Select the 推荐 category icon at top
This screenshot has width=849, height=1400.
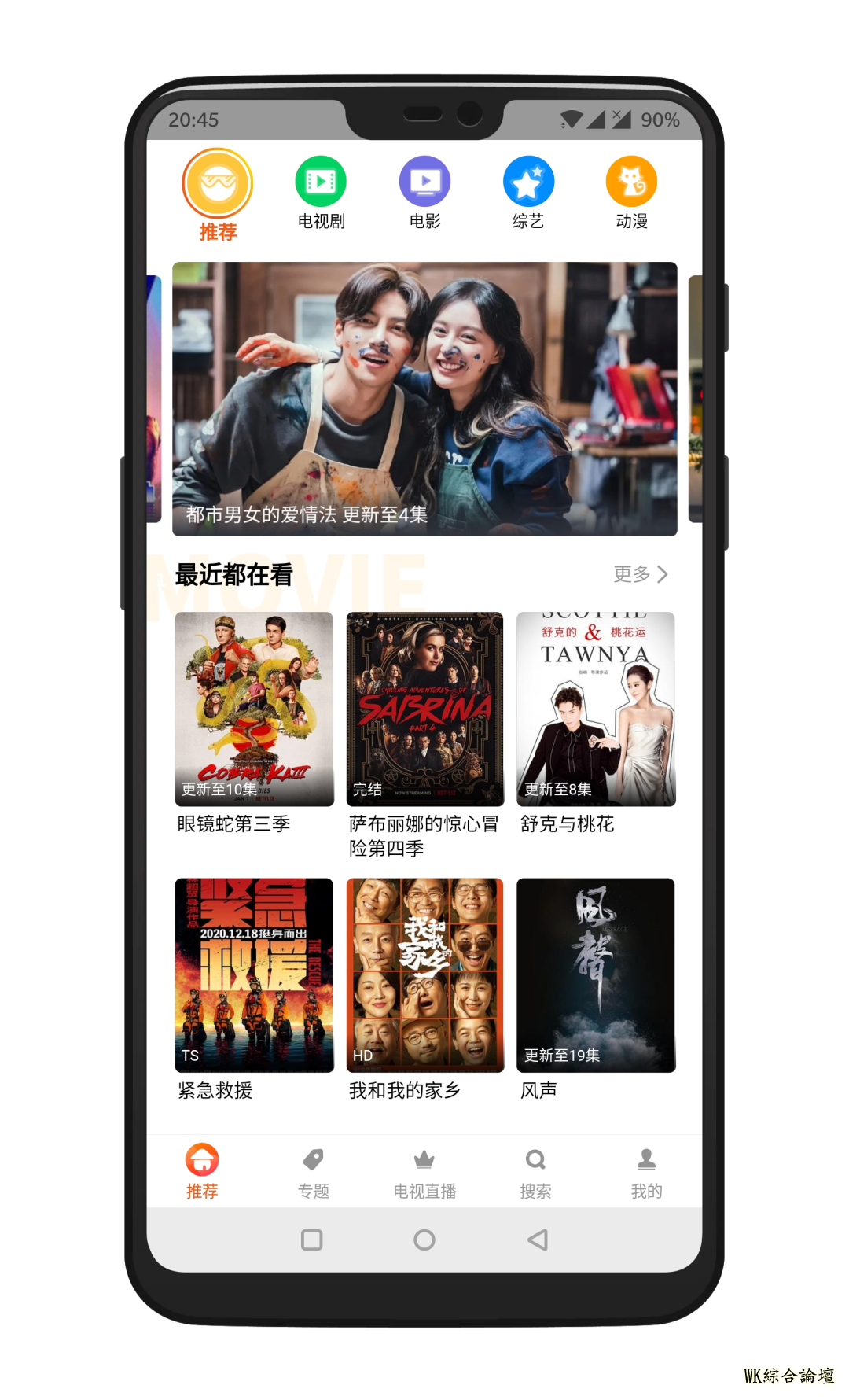(218, 184)
